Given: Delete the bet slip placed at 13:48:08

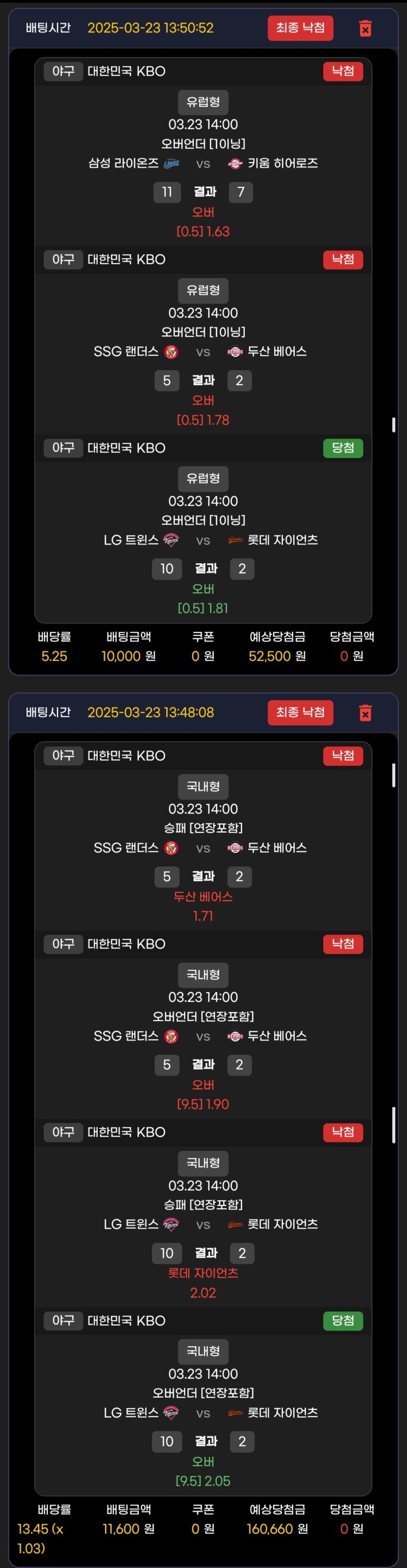Looking at the screenshot, I should (365, 713).
